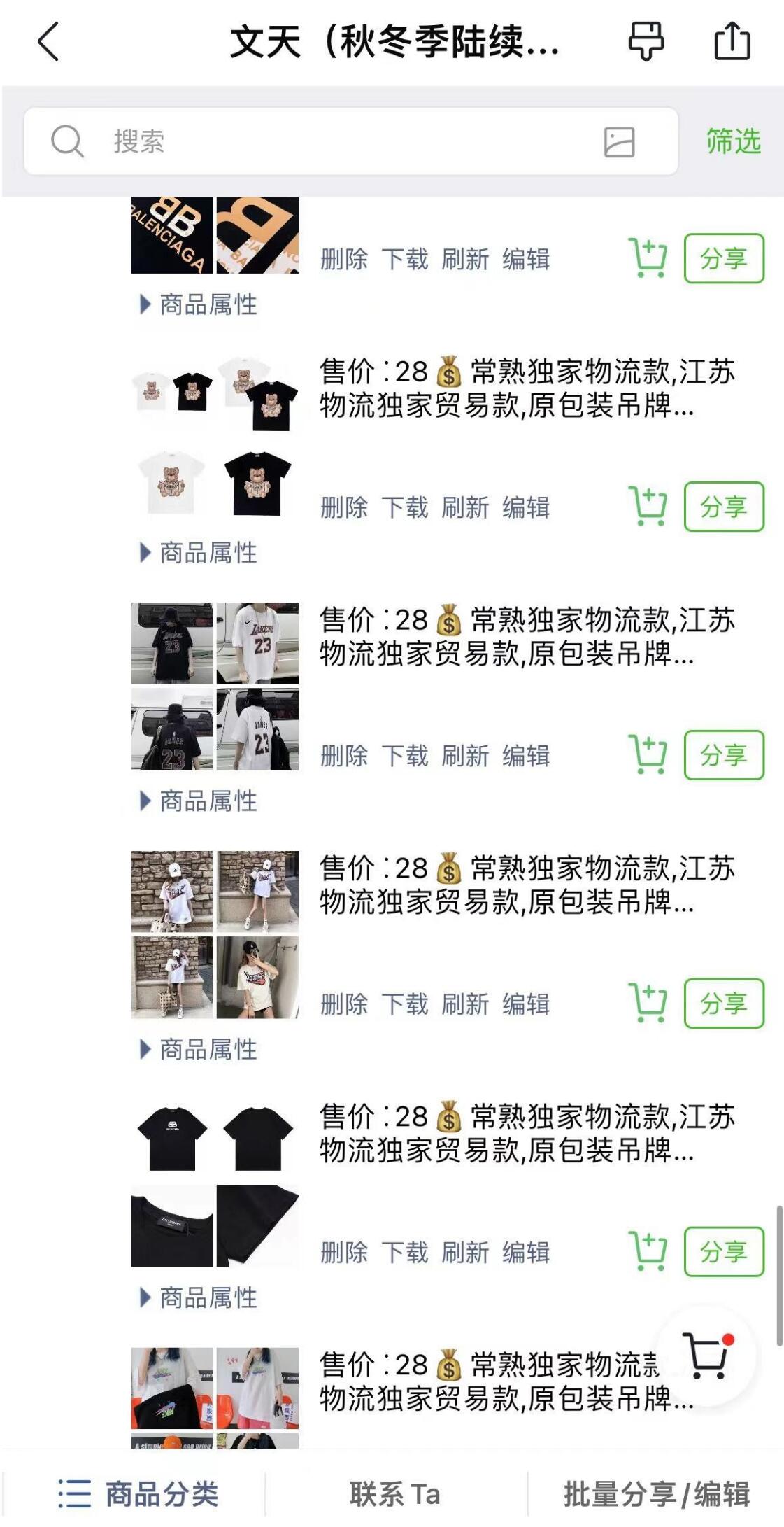Add the plain black Balenciaga T-shirt to cart
The width and height of the screenshot is (784, 1527).
(647, 1252)
